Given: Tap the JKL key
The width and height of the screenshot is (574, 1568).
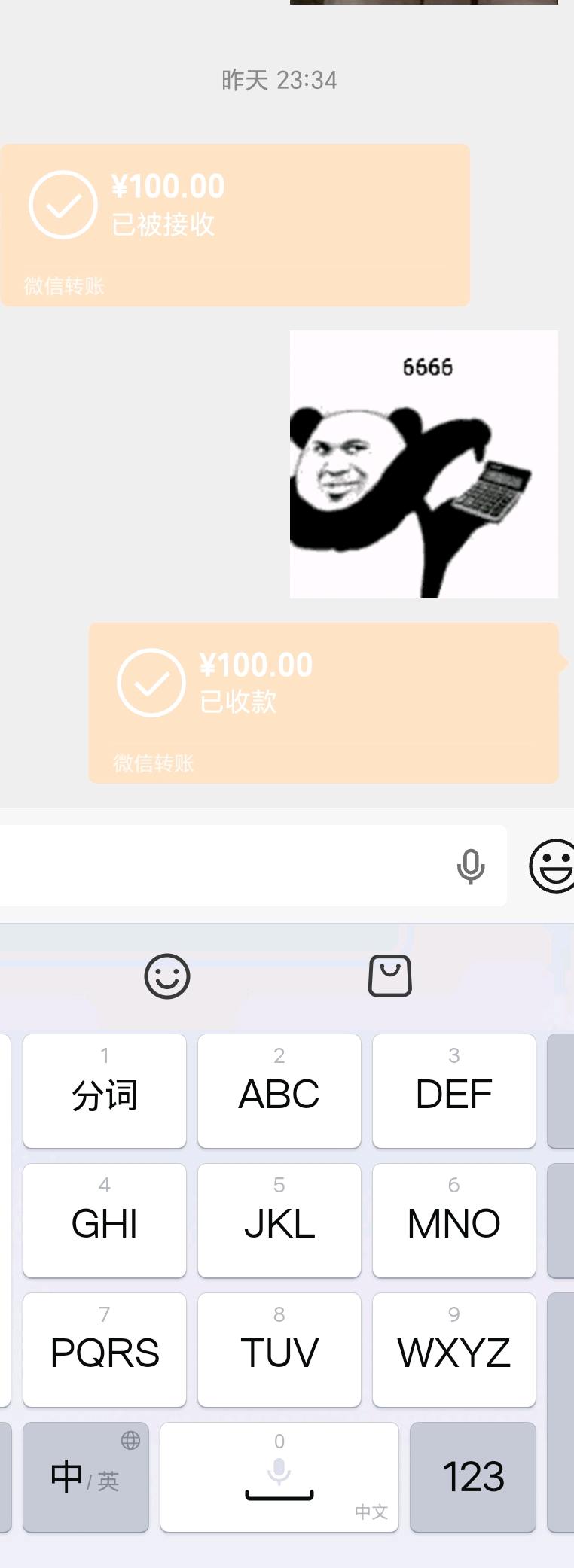Looking at the screenshot, I should click(279, 1221).
